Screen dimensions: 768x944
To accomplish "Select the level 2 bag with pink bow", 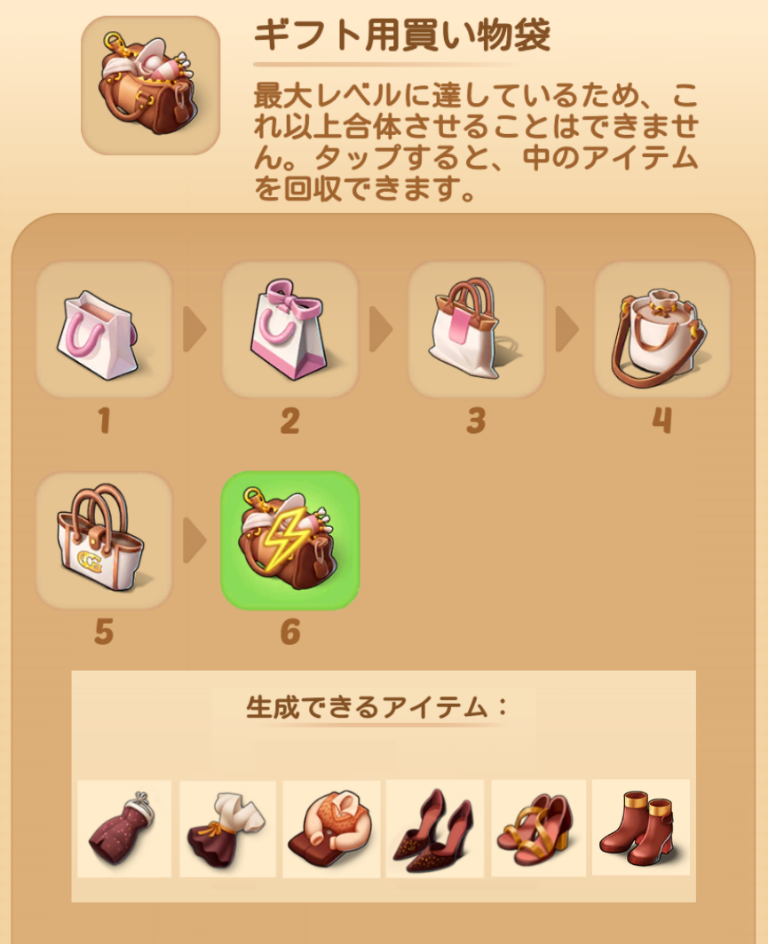I will click(289, 330).
